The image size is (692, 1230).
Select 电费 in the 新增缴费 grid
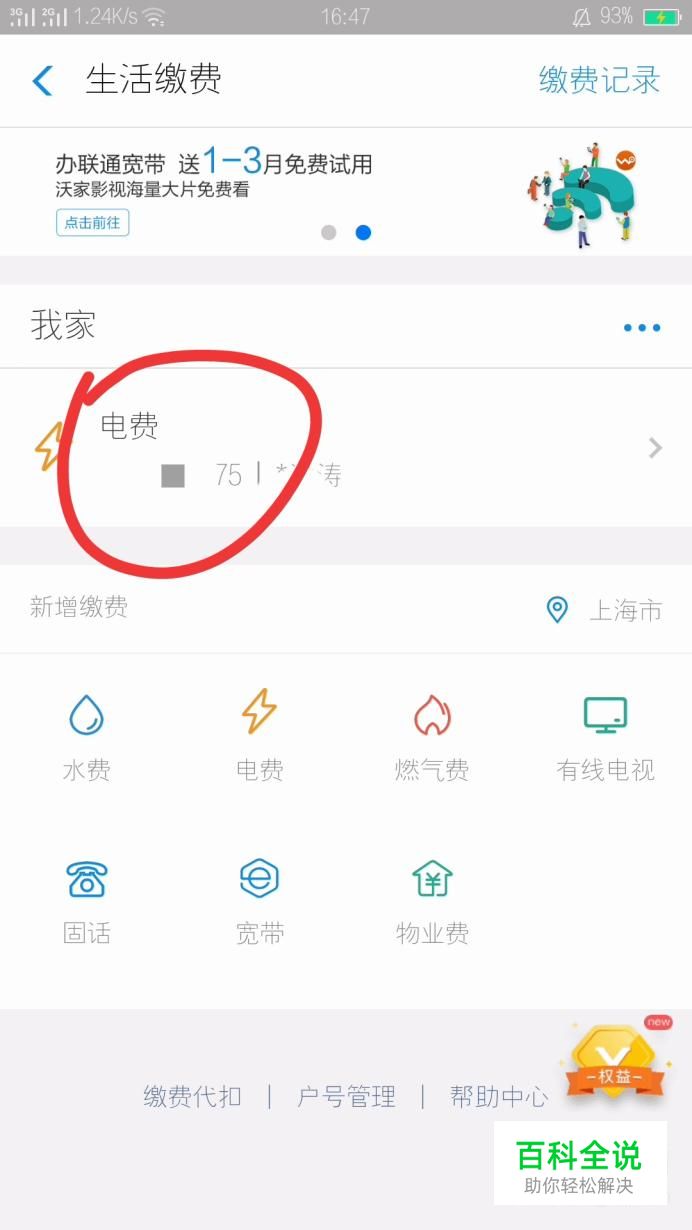(x=259, y=738)
